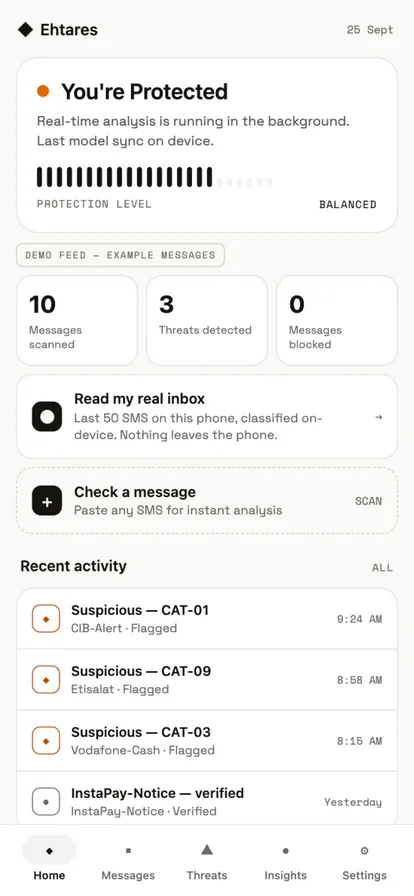Viewport: 414px width, 896px height.
Task: Open the Messages scanned stat card
Action: 77,321
